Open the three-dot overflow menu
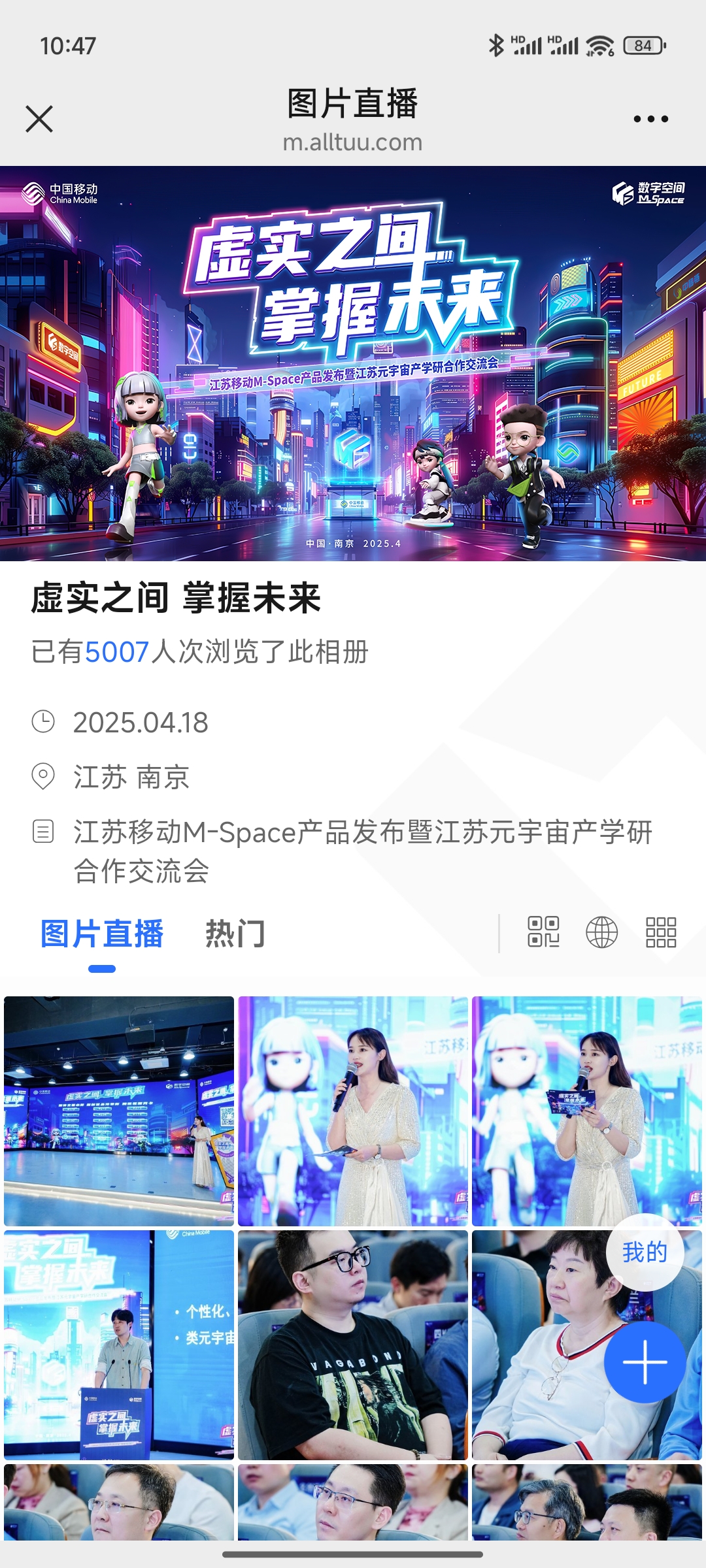706x1568 pixels. click(x=650, y=119)
